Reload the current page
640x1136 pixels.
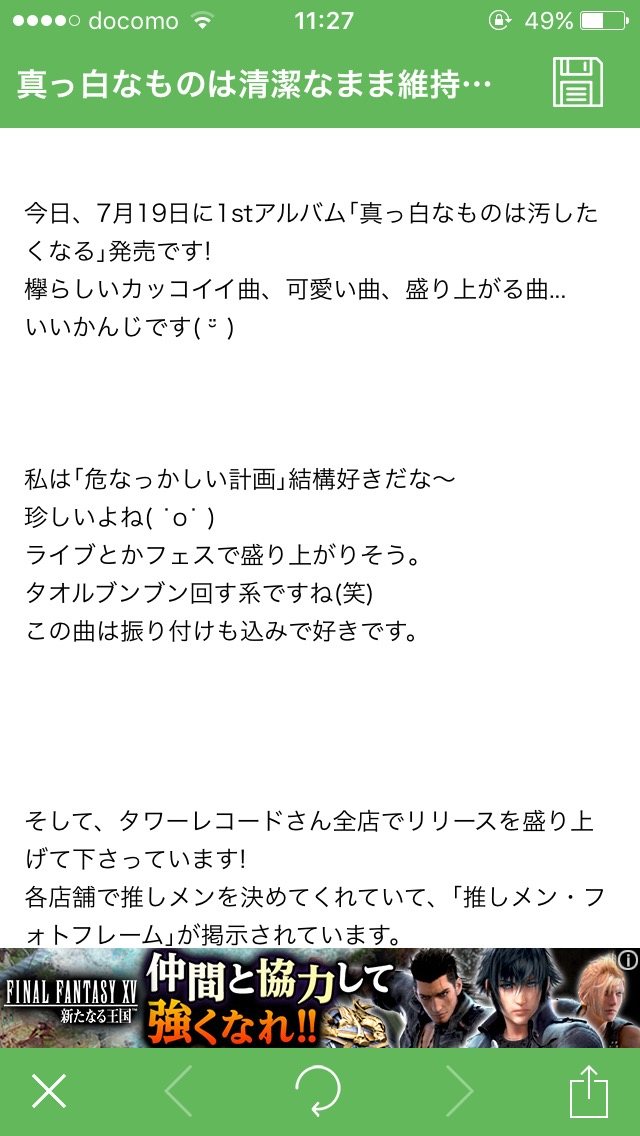317,1090
